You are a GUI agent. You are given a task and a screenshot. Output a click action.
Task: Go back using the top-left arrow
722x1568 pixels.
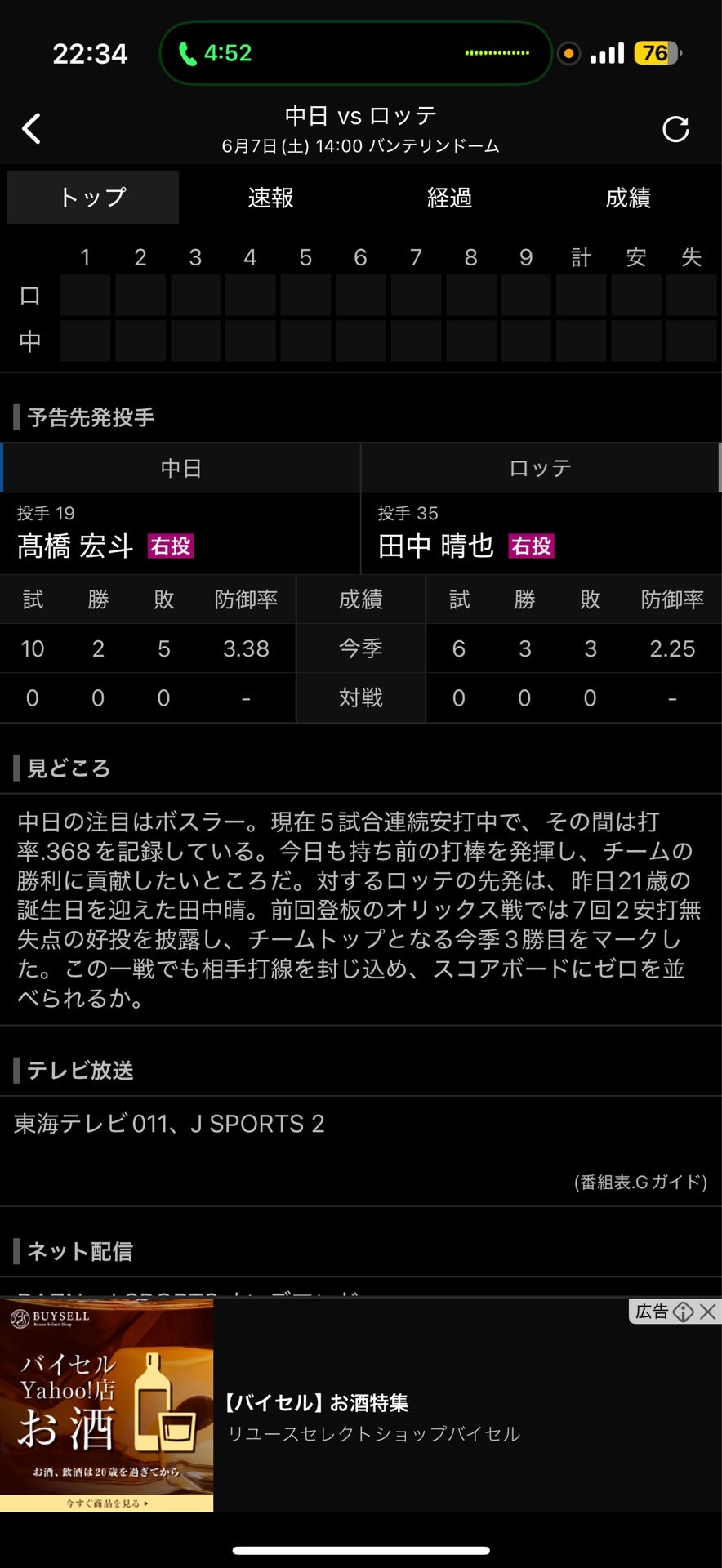pos(31,129)
